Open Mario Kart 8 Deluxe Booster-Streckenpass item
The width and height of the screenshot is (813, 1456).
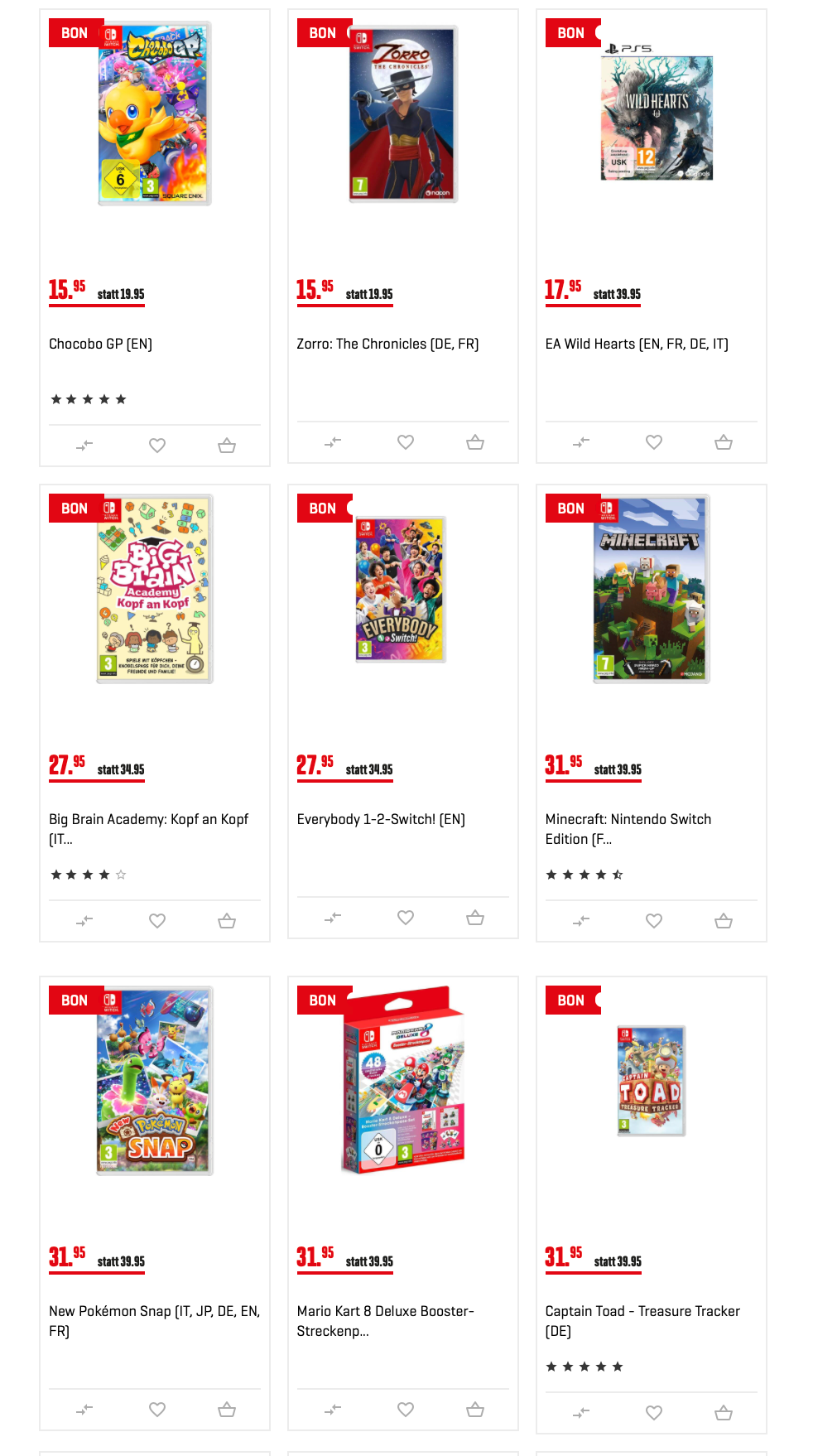(385, 1311)
